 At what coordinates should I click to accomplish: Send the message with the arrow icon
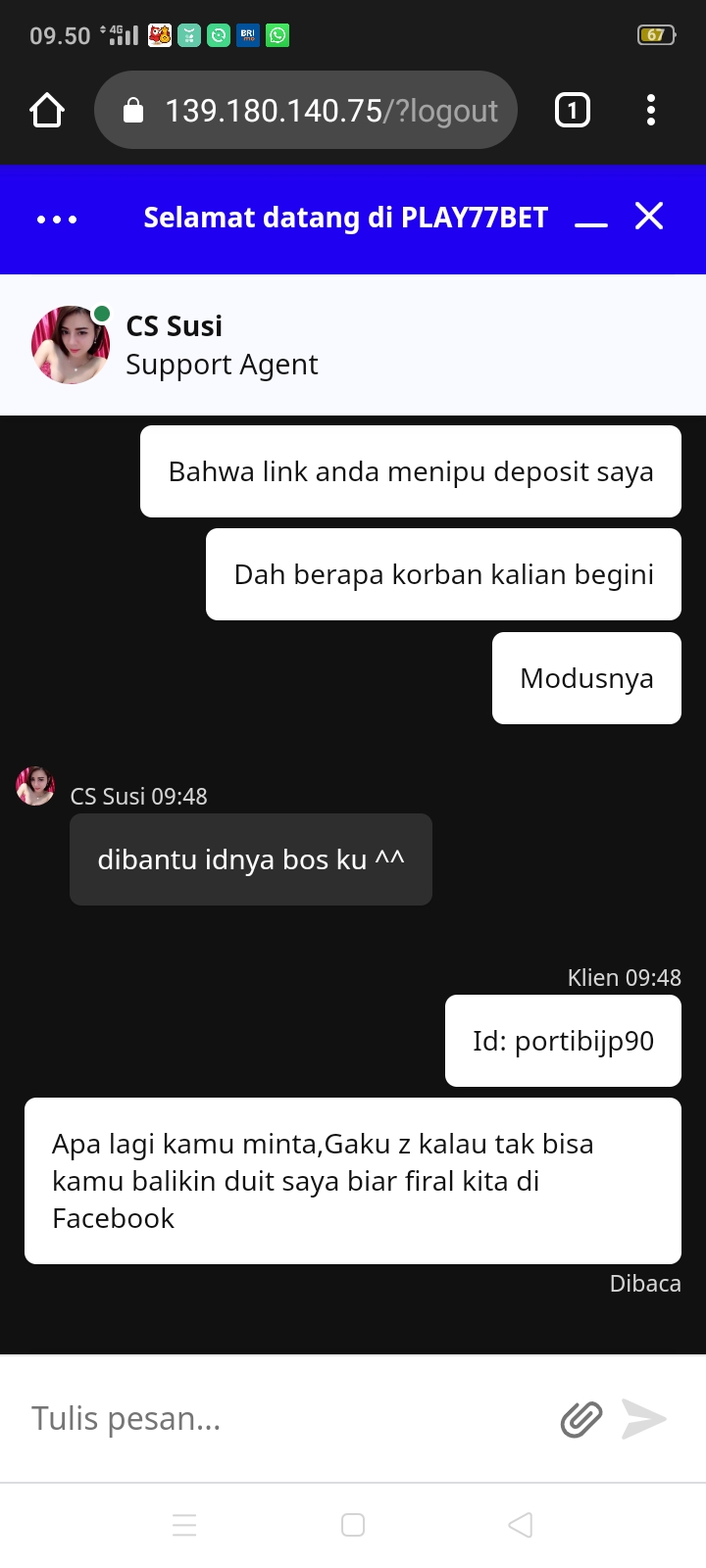[644, 1418]
